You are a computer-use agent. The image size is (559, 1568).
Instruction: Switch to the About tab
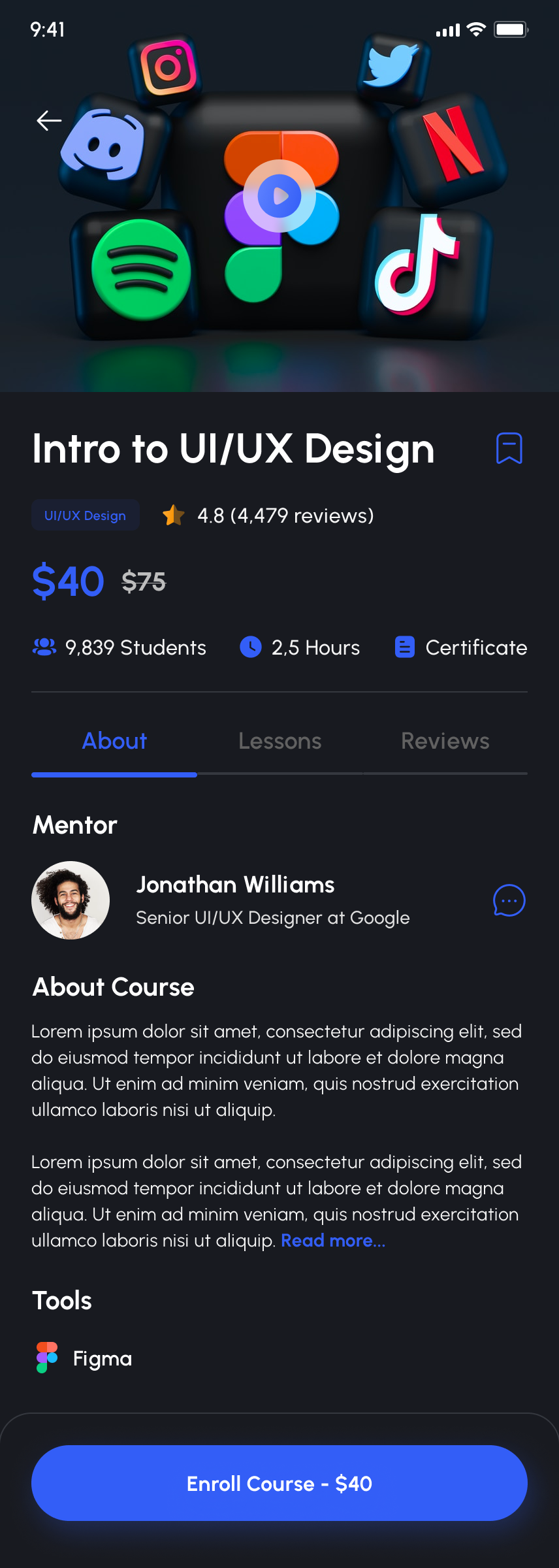(114, 742)
